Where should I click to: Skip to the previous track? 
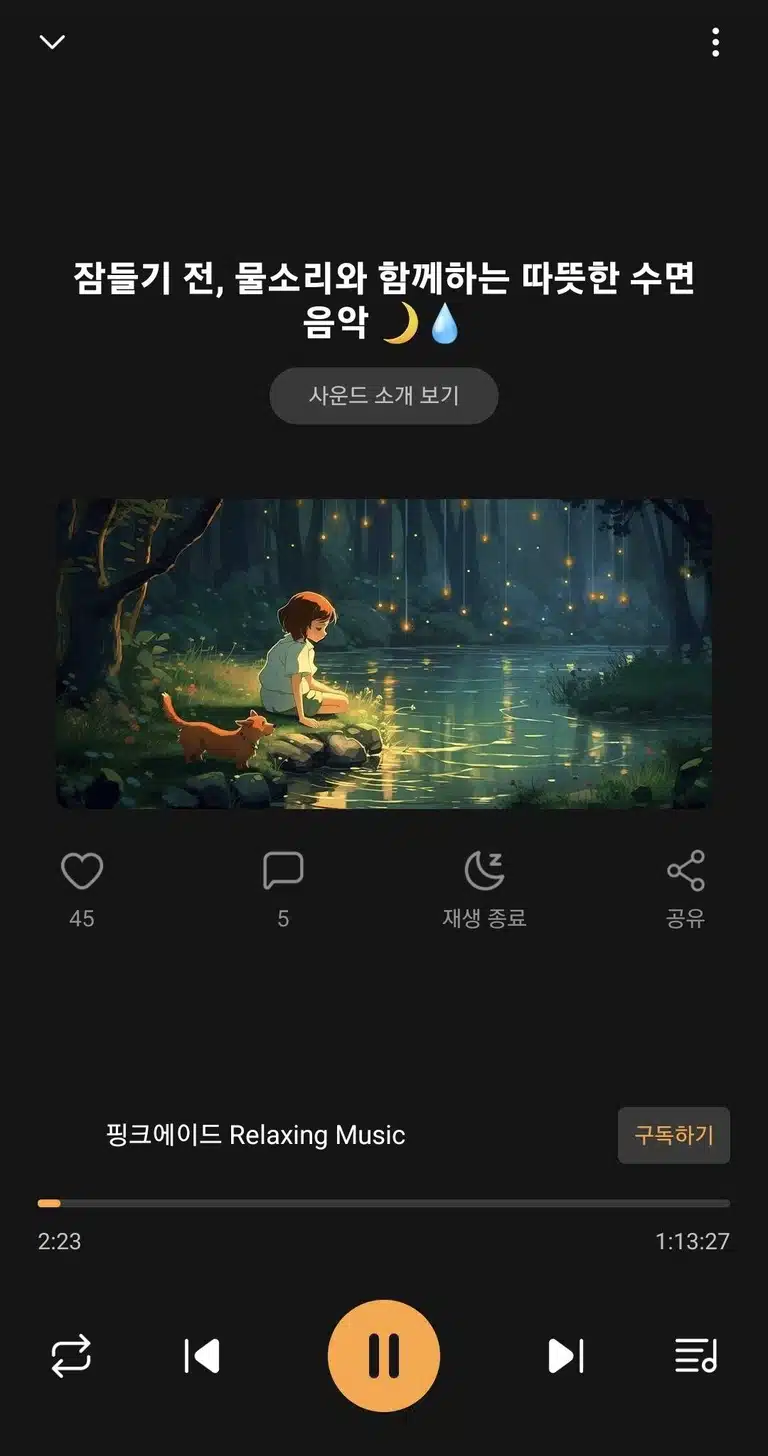tap(202, 1356)
